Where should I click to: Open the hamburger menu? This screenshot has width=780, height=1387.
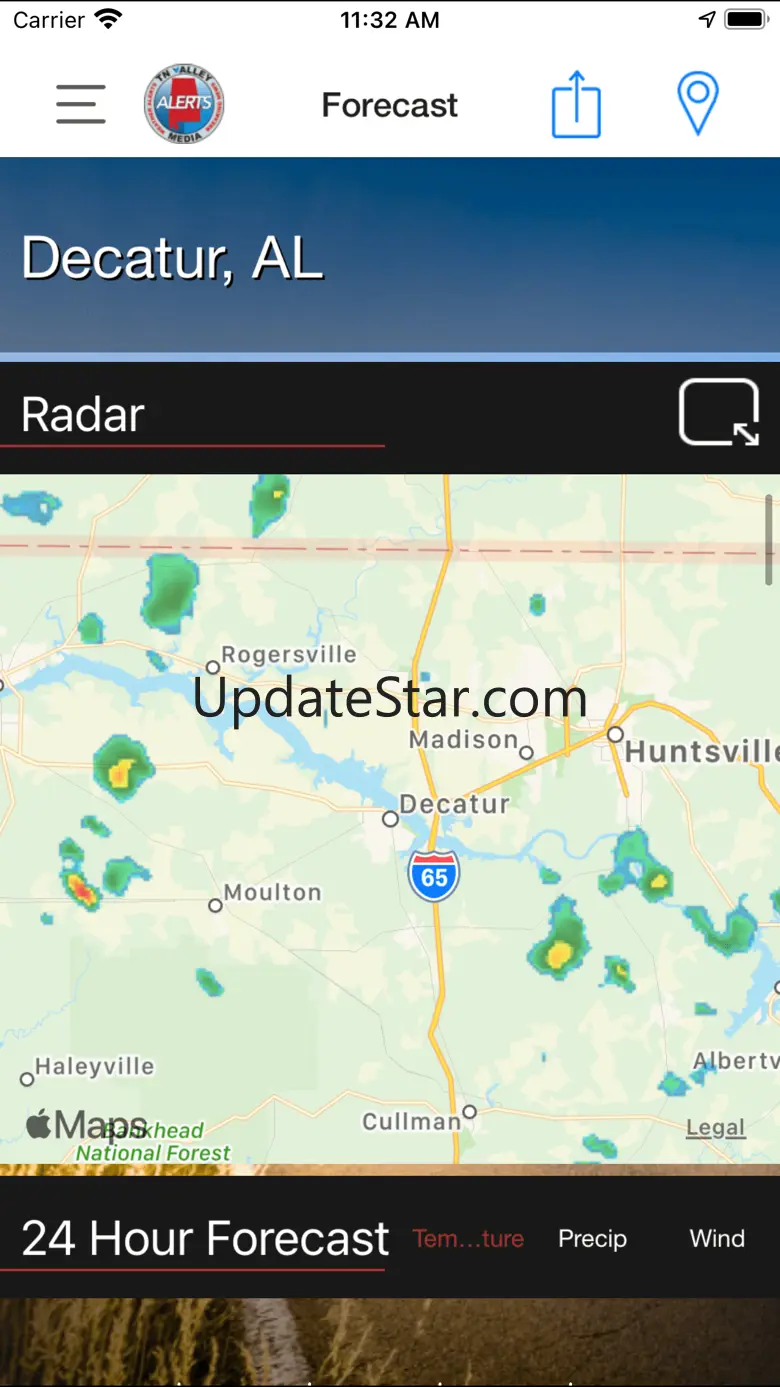[x=81, y=104]
